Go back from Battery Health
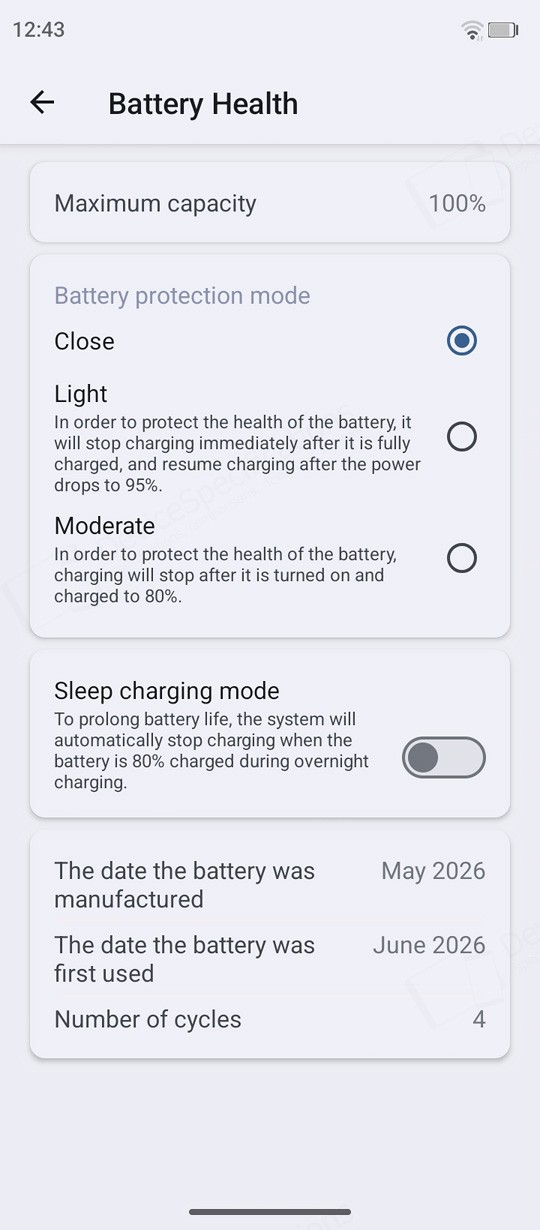 42,102
